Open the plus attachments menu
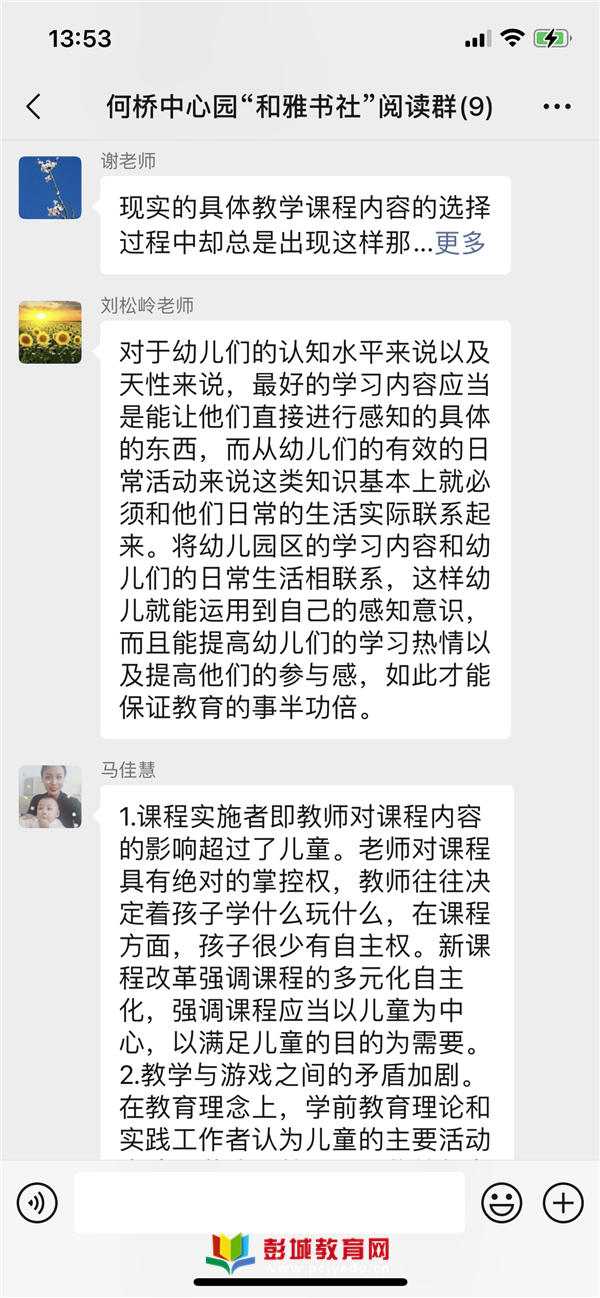 coord(563,1203)
